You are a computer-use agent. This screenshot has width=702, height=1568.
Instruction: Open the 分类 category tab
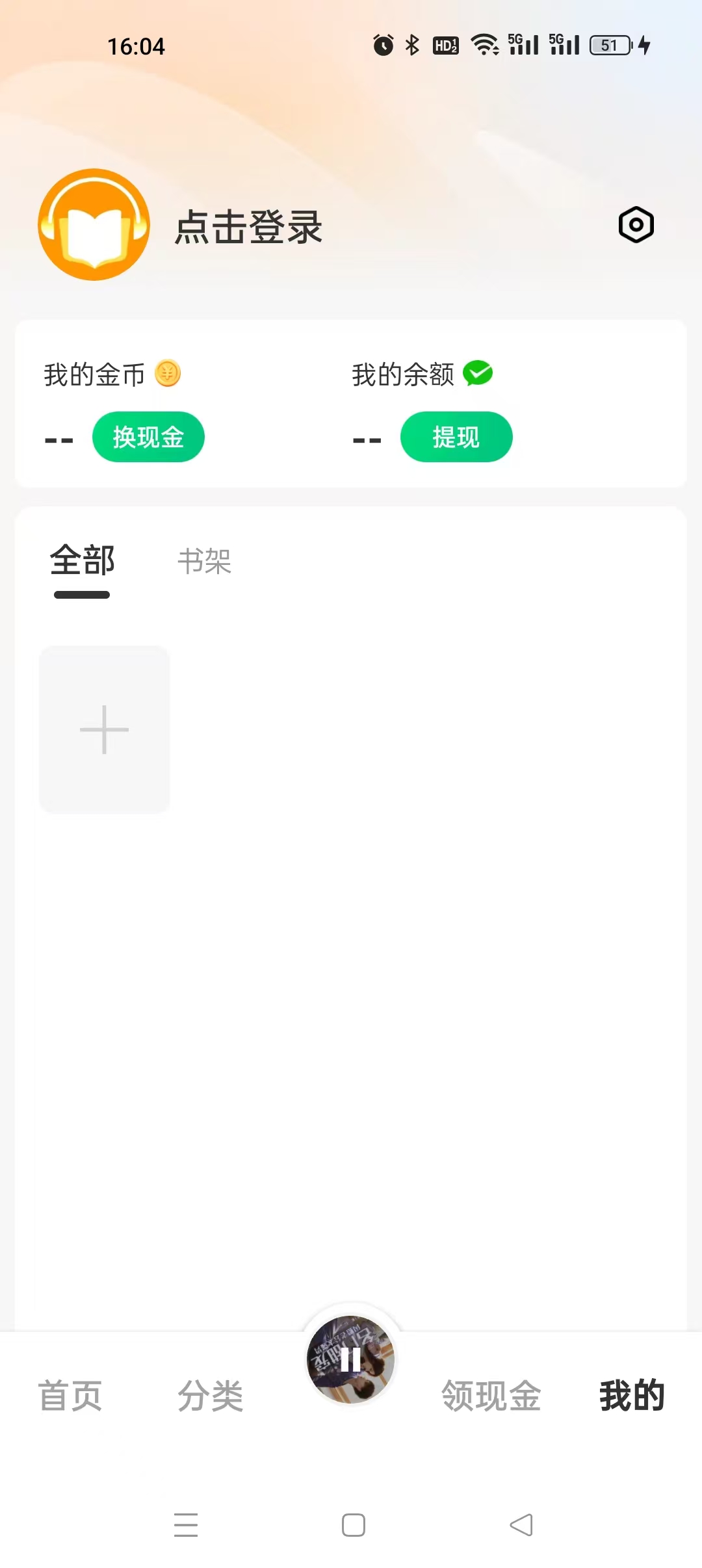click(211, 1395)
